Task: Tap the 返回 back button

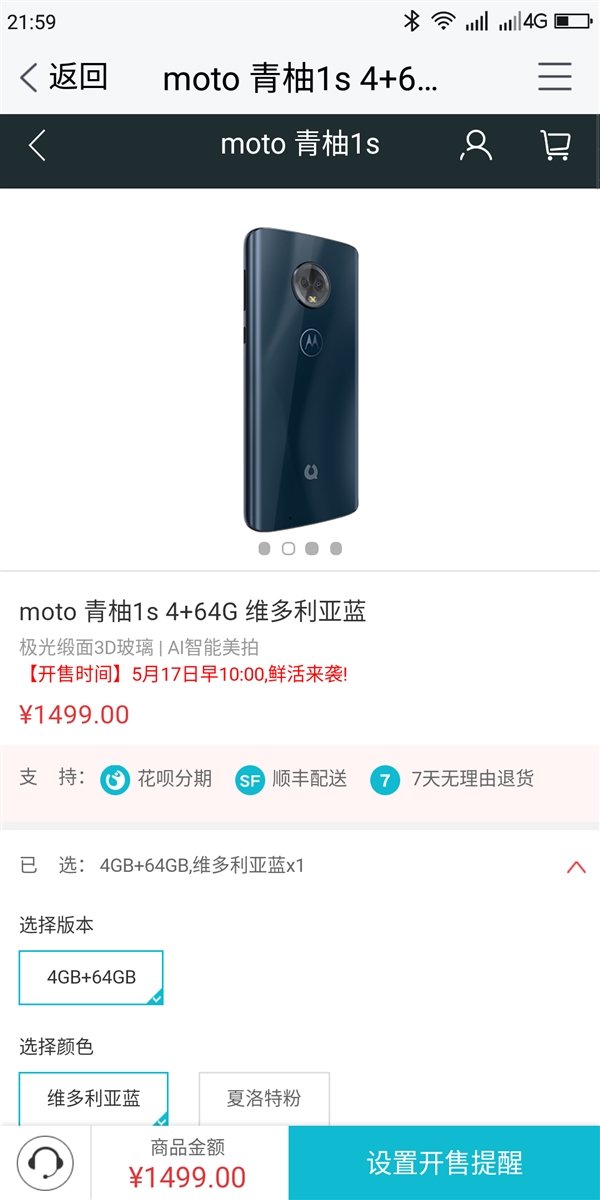Action: coord(63,77)
